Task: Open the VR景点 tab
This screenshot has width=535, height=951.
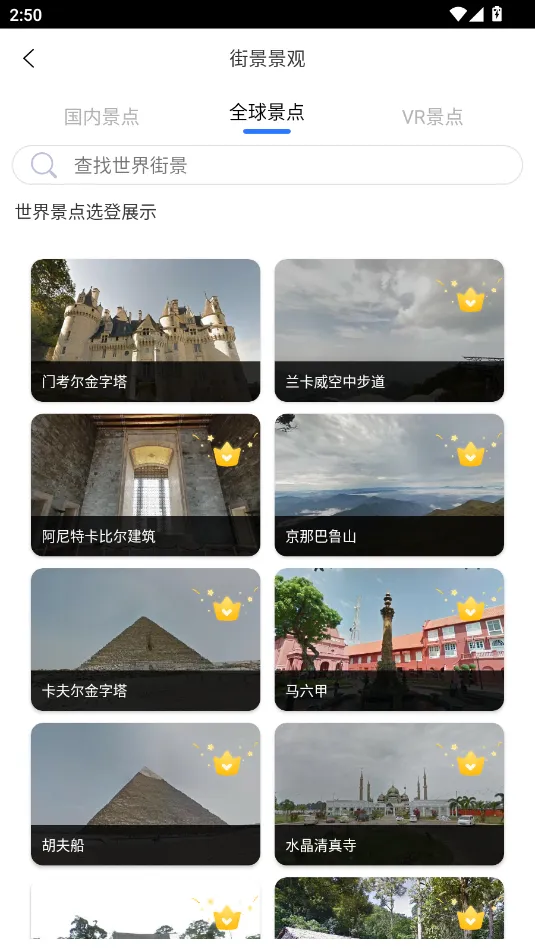Action: coord(432,116)
